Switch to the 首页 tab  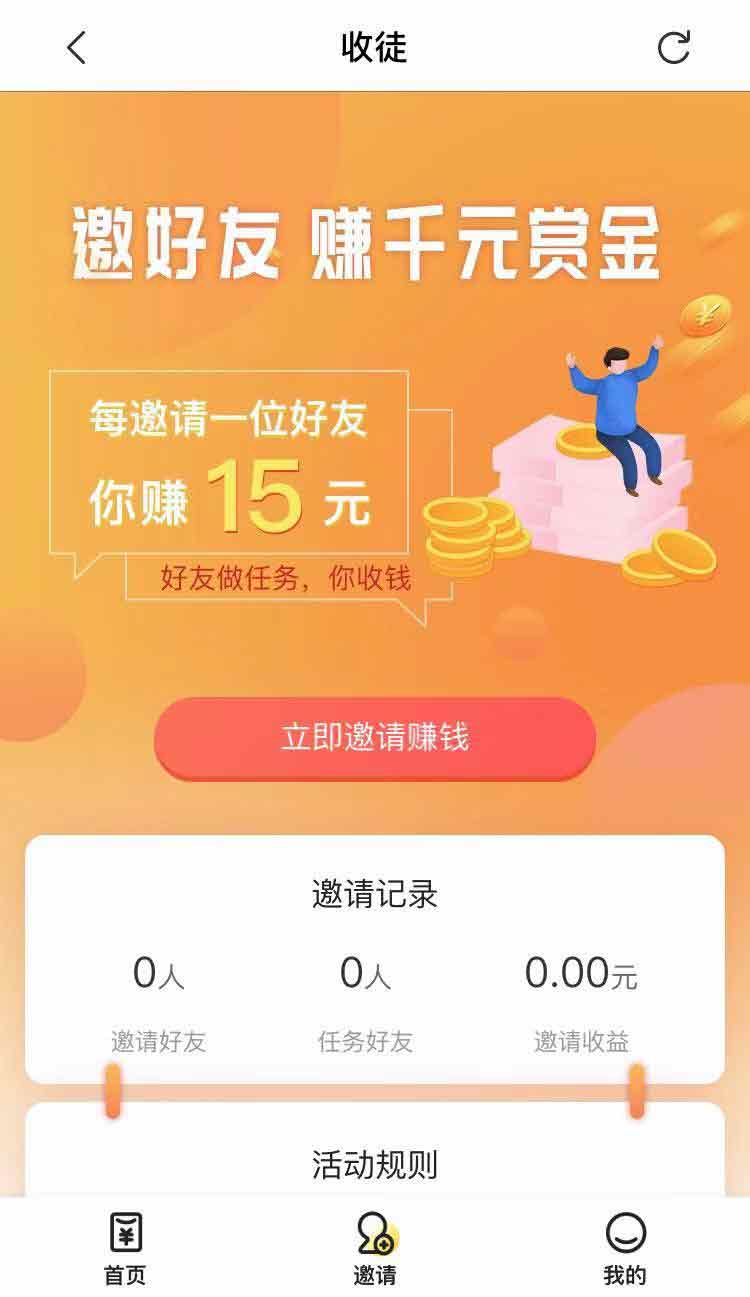pyautogui.click(x=125, y=1248)
